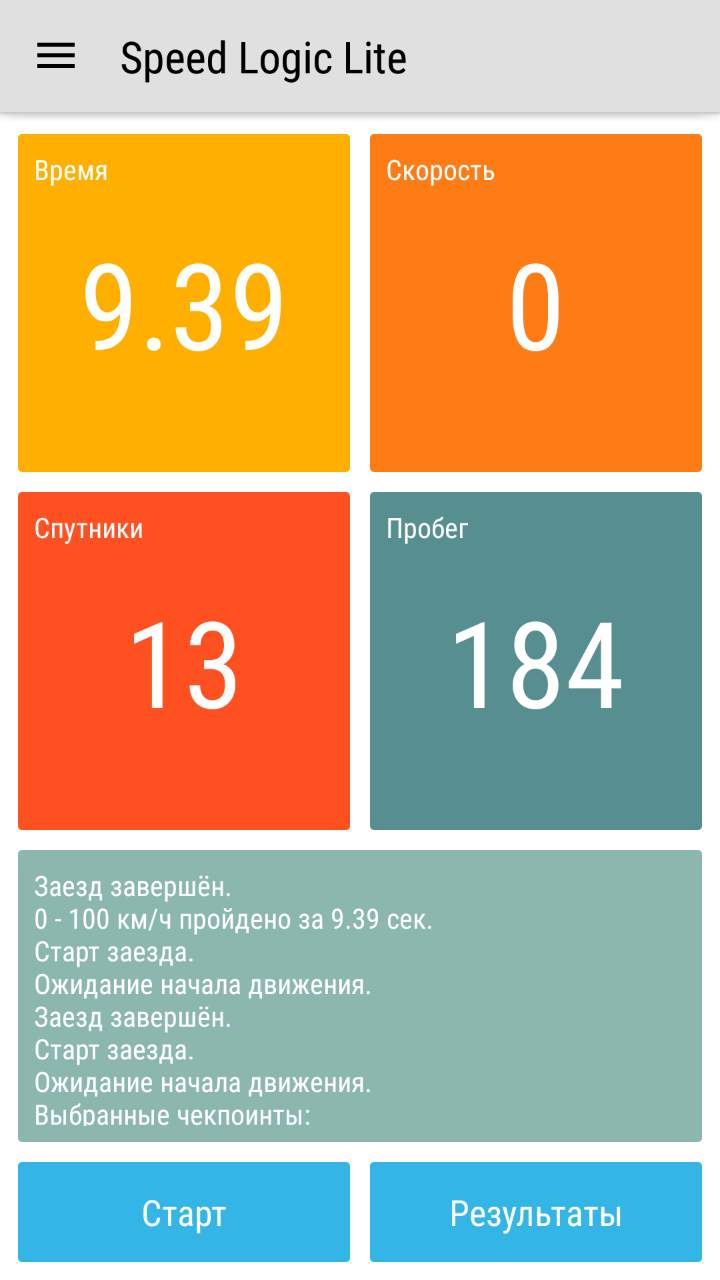The image size is (720, 1280).
Task: Open the Результаты screen
Action: pyautogui.click(x=536, y=1212)
